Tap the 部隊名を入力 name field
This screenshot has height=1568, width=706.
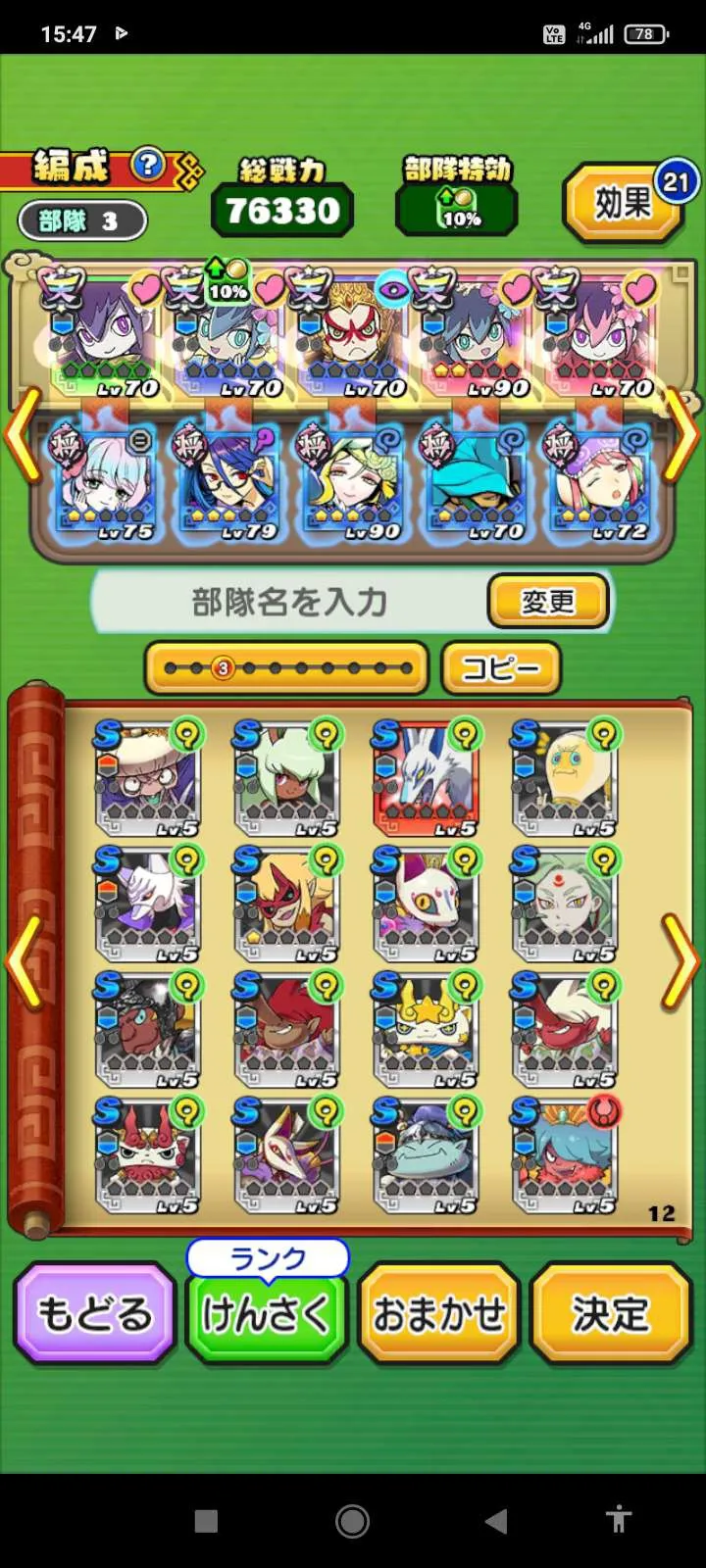click(289, 602)
